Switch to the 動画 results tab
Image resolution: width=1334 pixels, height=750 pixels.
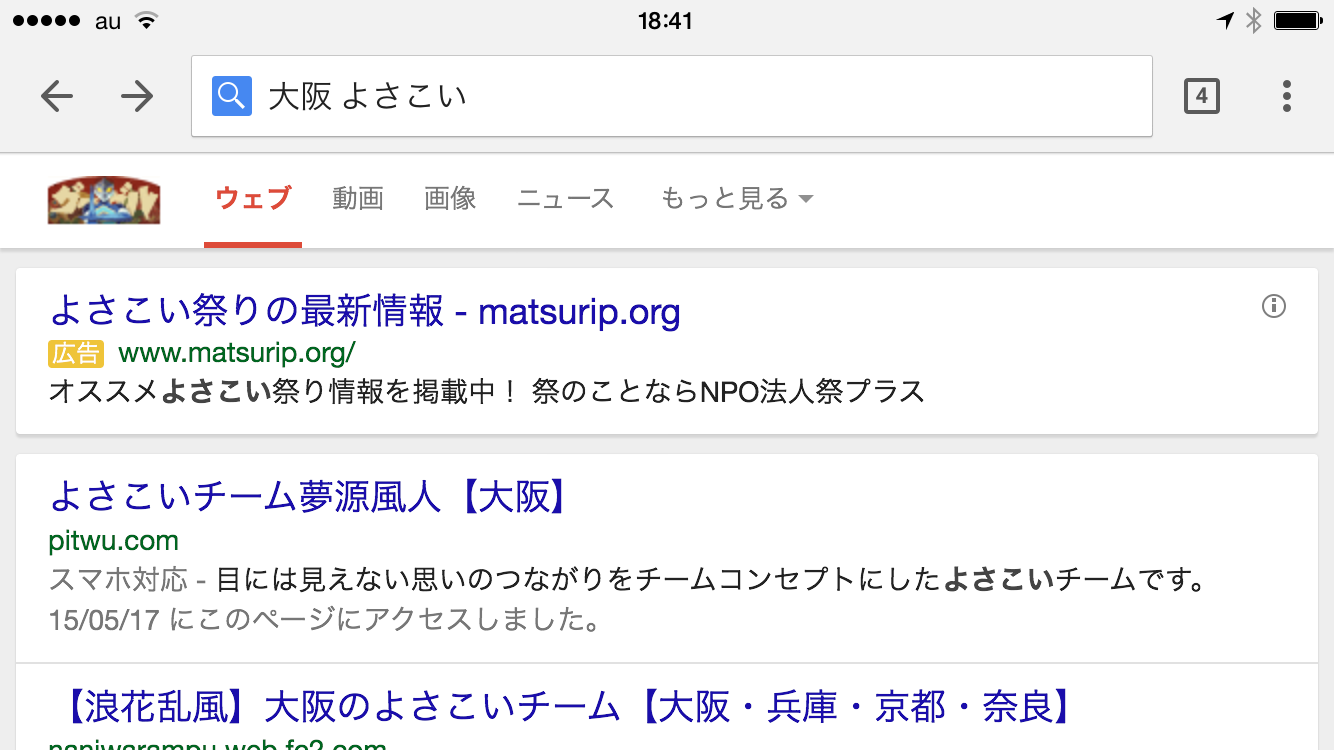pyautogui.click(x=358, y=199)
